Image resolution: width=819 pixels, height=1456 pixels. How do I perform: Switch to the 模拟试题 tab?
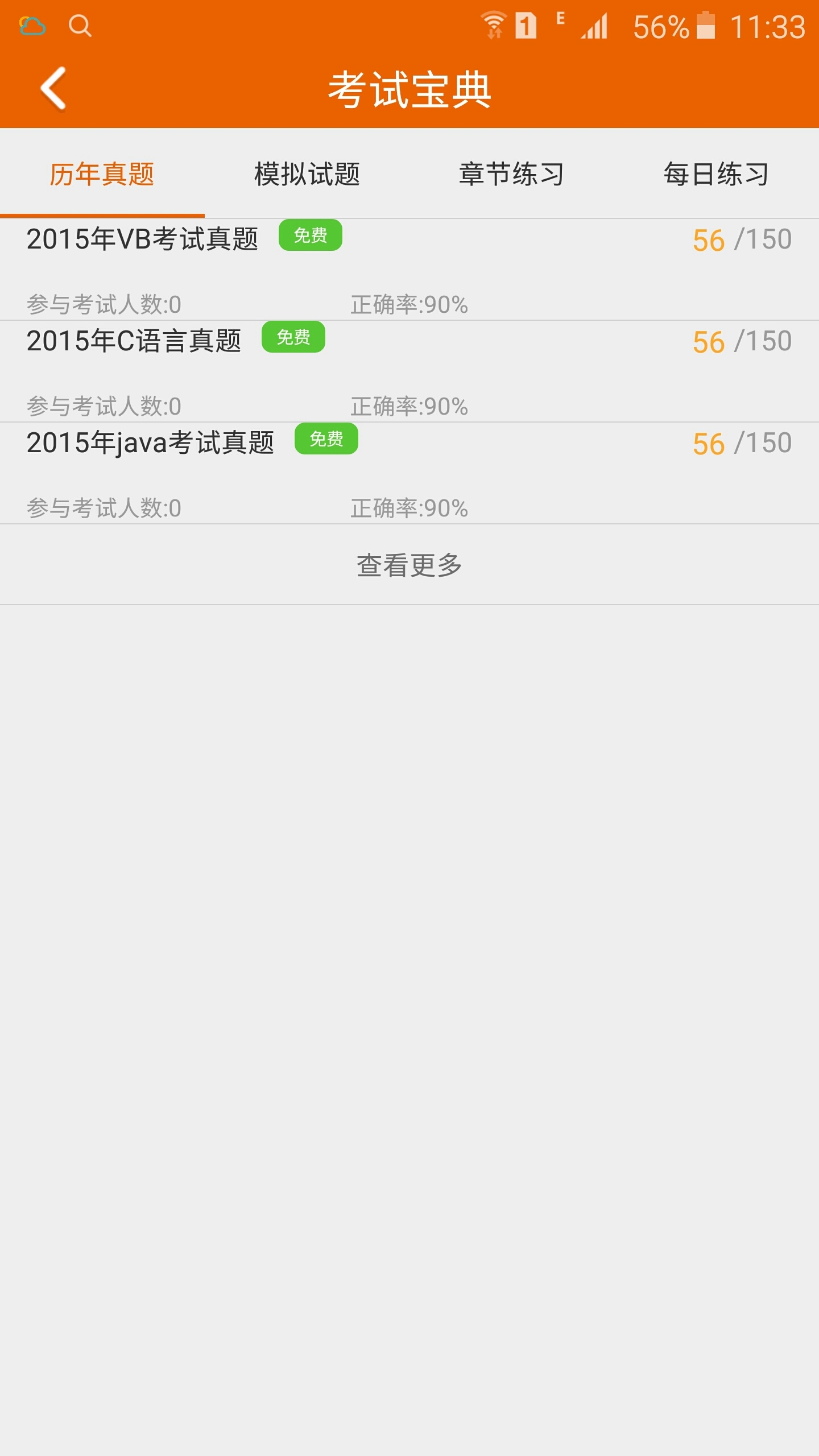tap(307, 174)
